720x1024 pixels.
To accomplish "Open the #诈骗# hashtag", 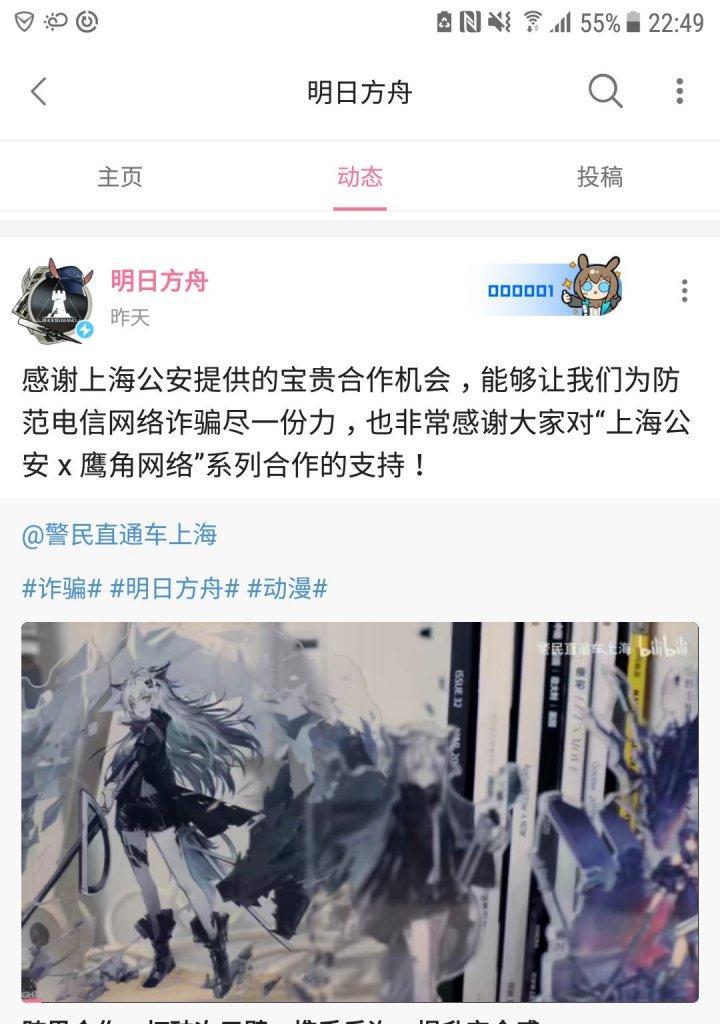I will (x=62, y=588).
